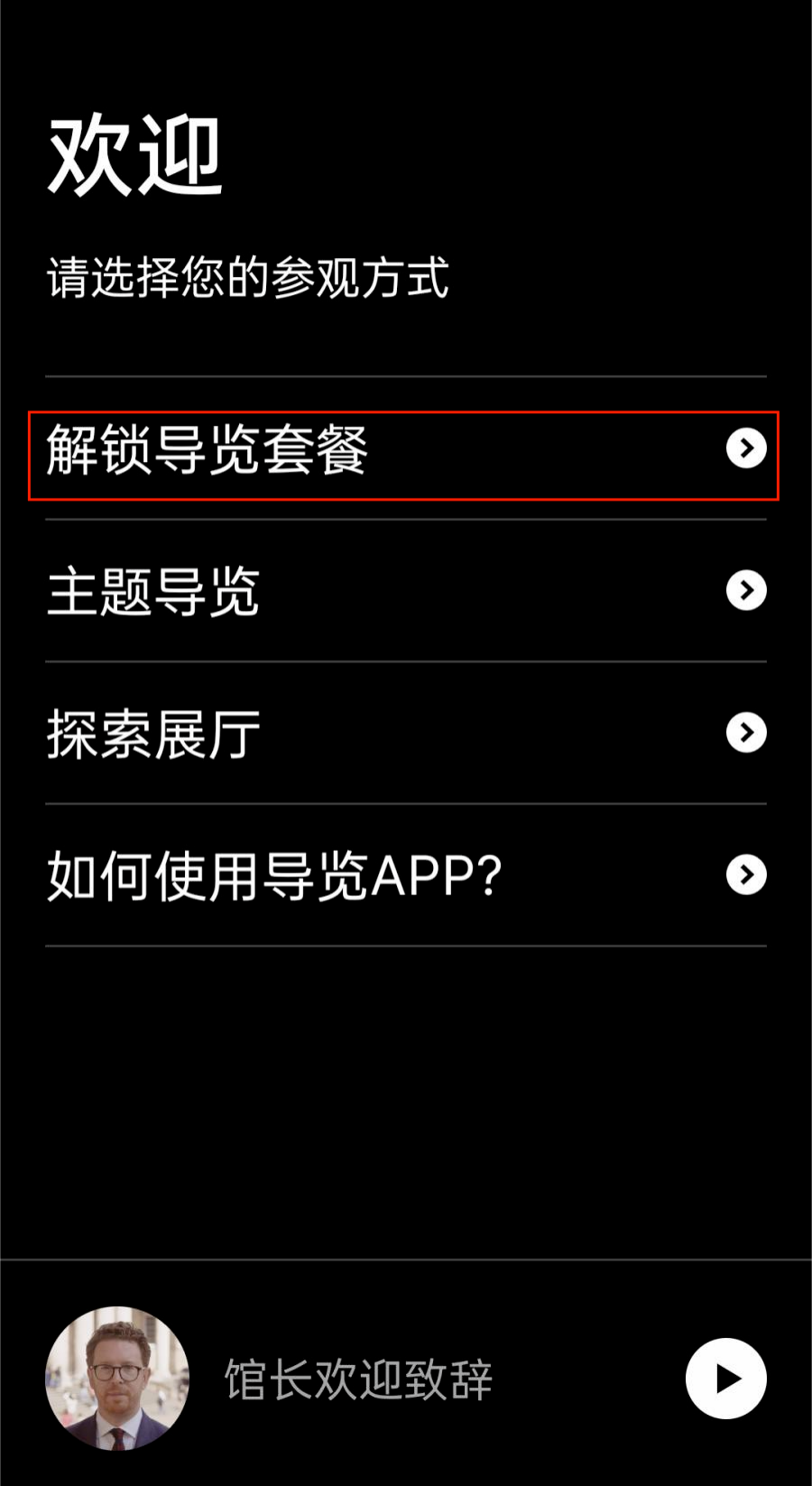
Task: Play the 馆长欢迎致辞 audio
Action: point(725,1378)
